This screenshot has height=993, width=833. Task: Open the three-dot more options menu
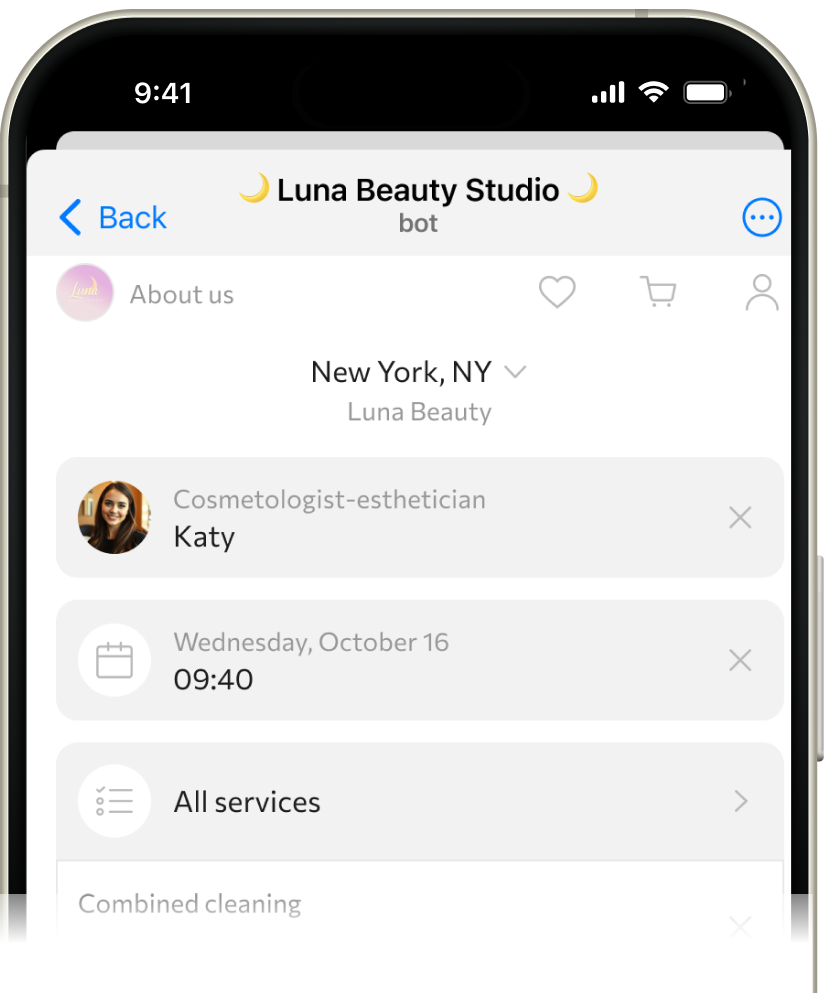click(761, 217)
